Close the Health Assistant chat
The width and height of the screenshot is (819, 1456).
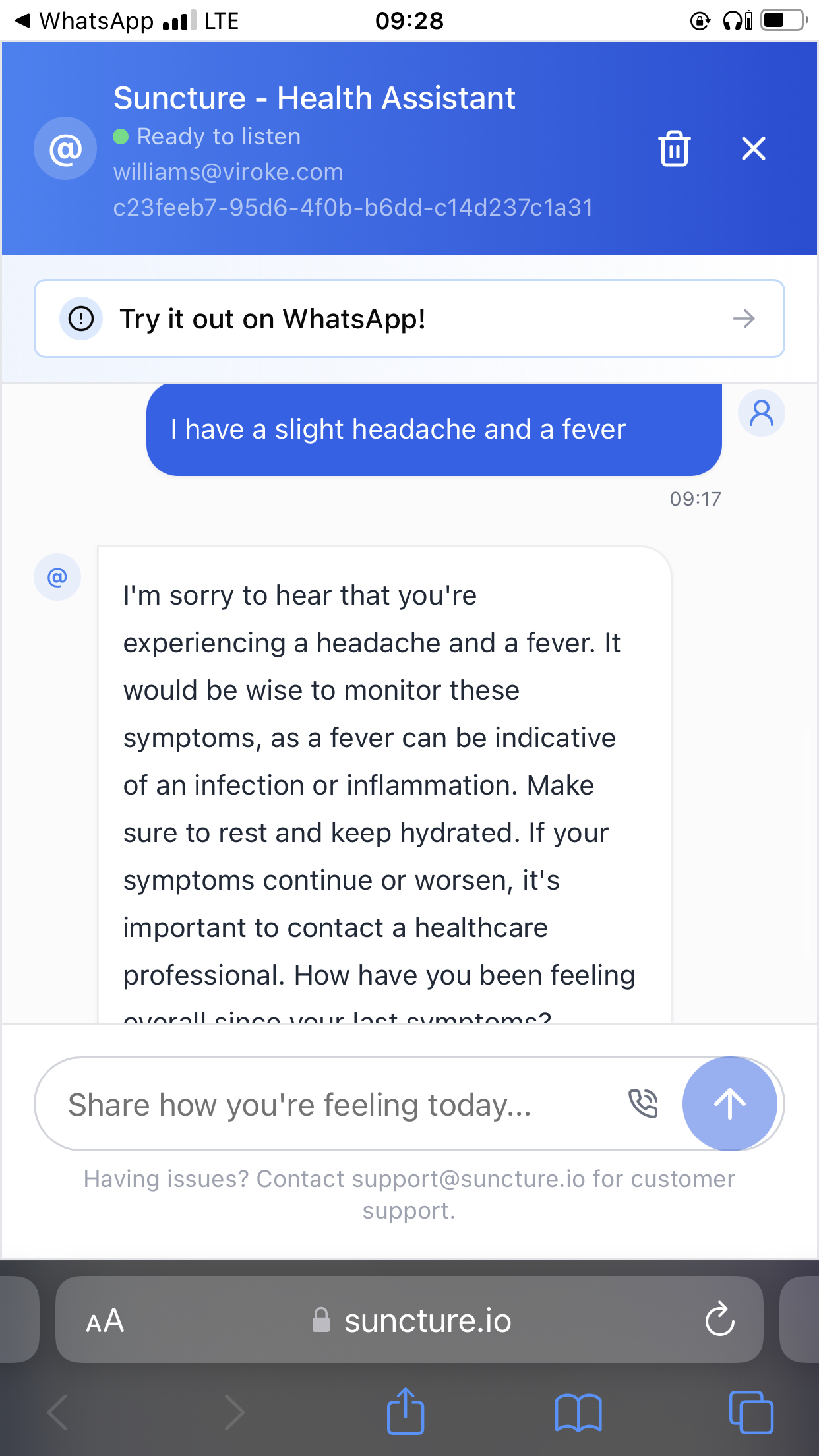pos(753,148)
